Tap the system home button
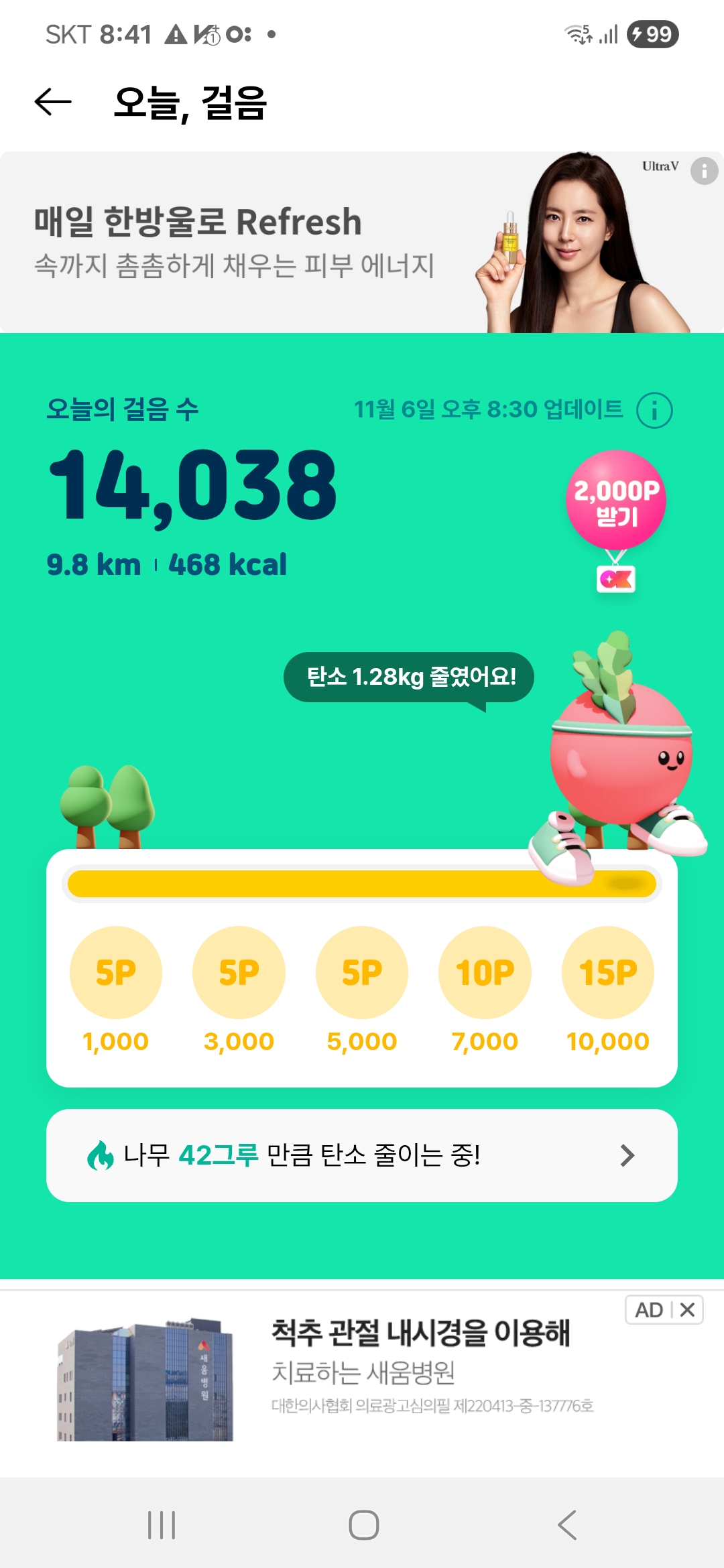Image resolution: width=724 pixels, height=1568 pixels. 363,1525
